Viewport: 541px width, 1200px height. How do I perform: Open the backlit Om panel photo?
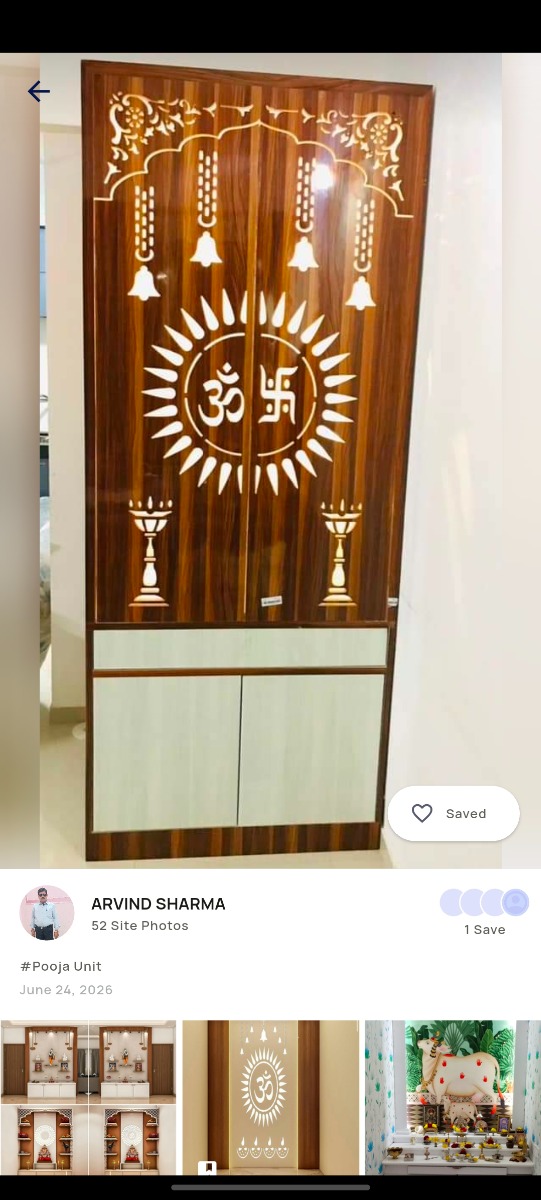(270, 1097)
